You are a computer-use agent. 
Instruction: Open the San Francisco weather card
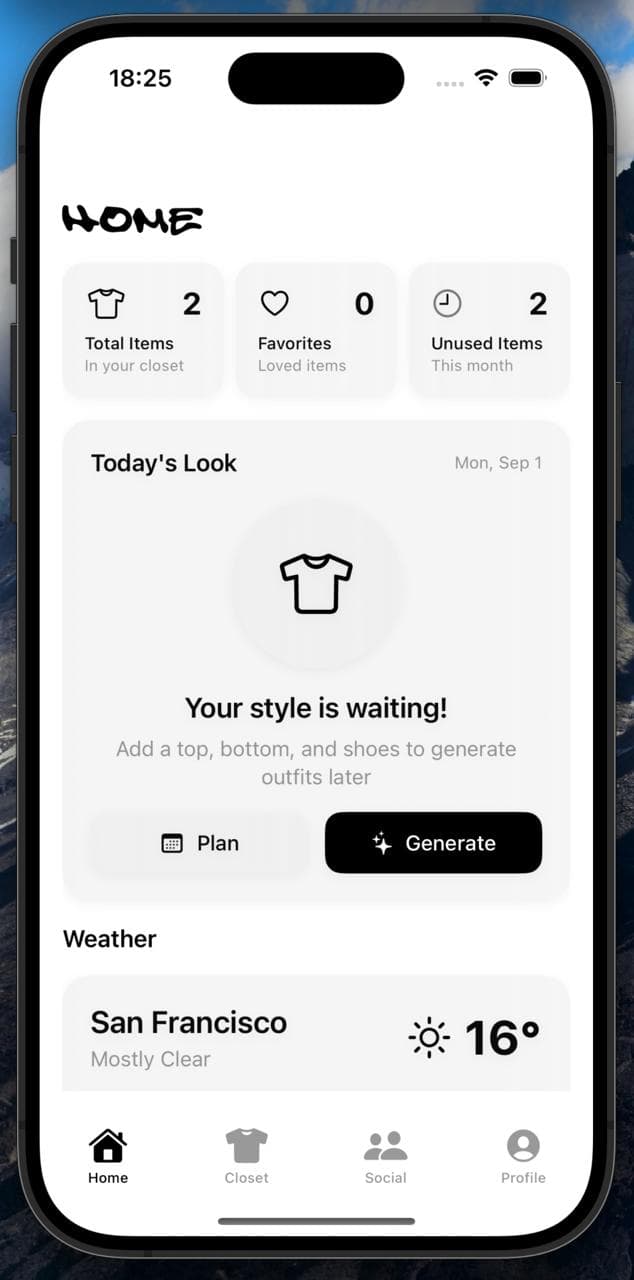(x=316, y=1036)
